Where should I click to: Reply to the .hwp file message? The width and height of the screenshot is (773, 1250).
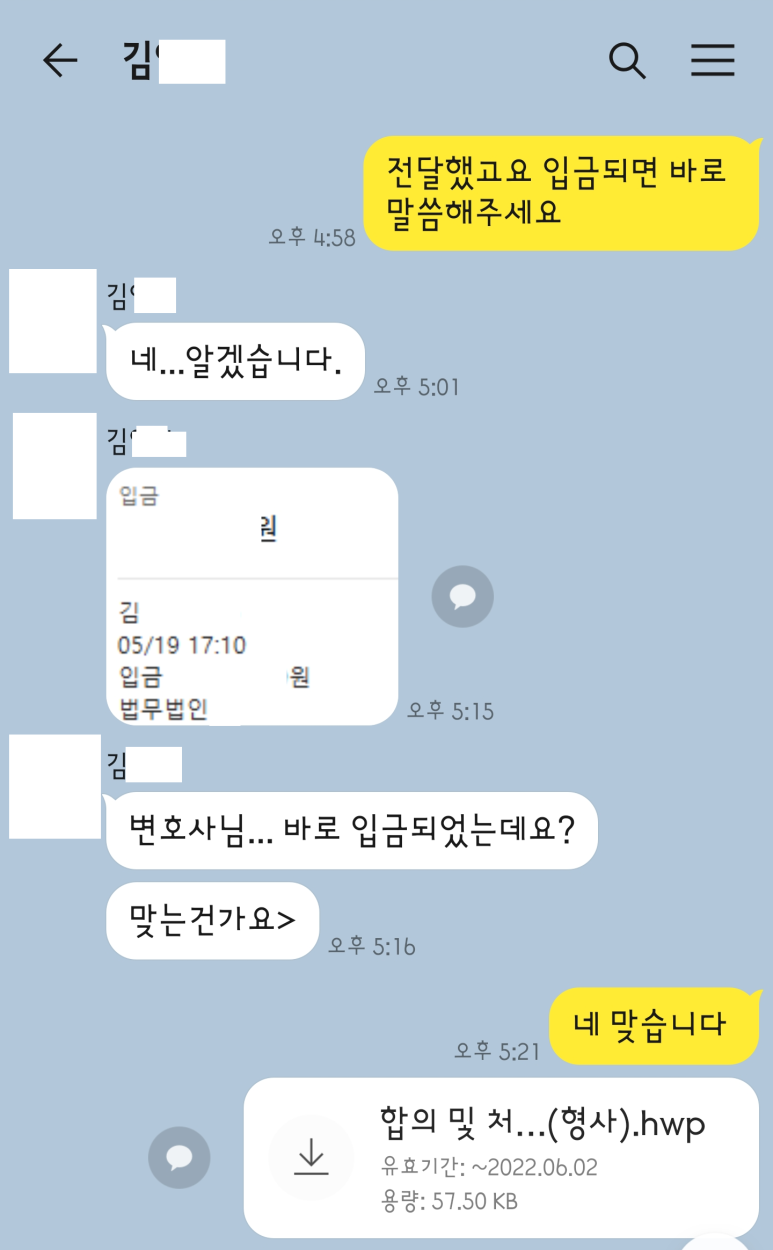pyautogui.click(x=179, y=1158)
